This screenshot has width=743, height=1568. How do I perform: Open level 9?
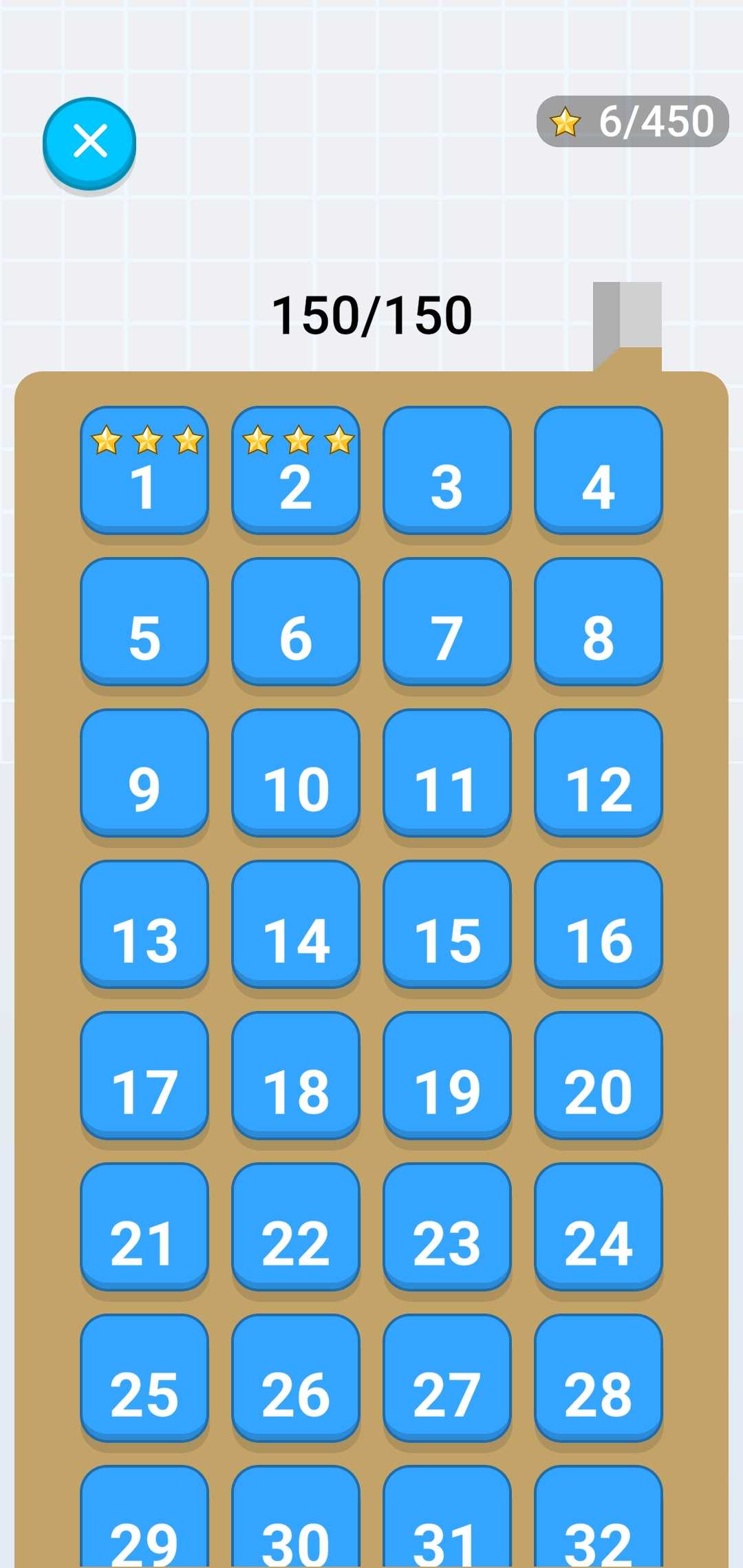(144, 773)
